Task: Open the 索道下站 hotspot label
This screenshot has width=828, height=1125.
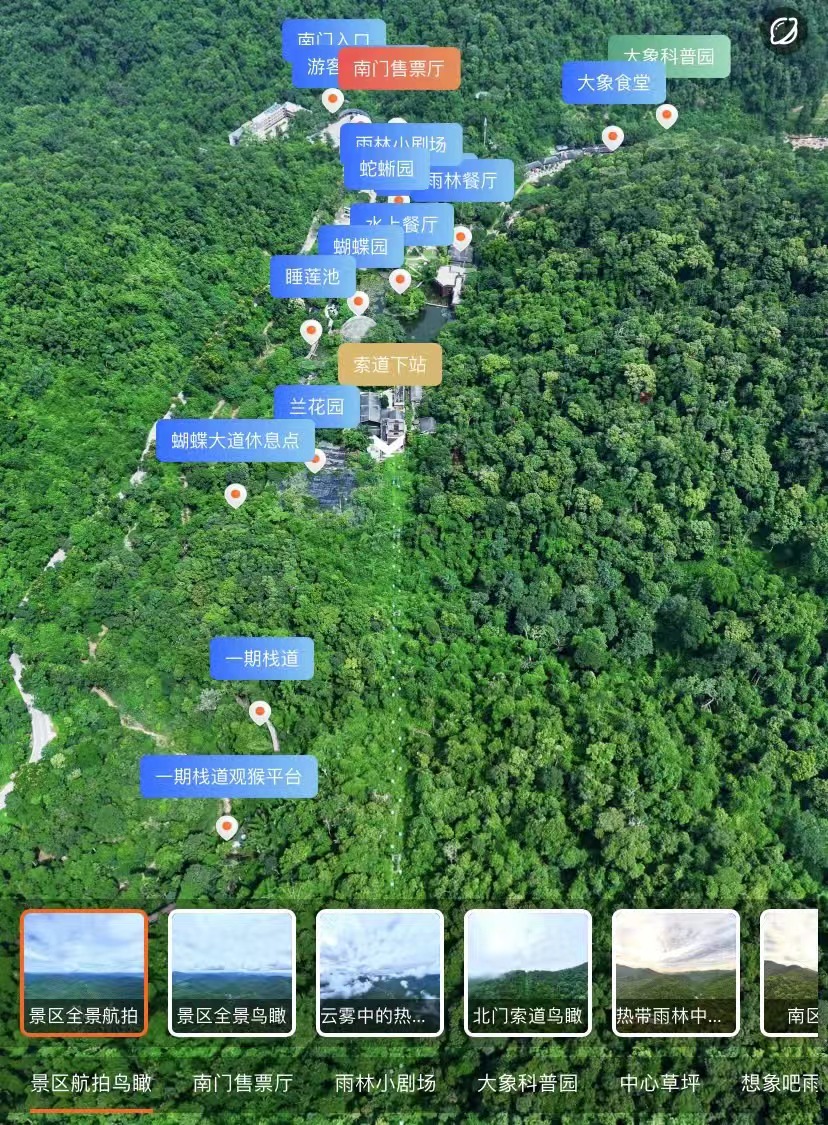Action: (x=389, y=365)
